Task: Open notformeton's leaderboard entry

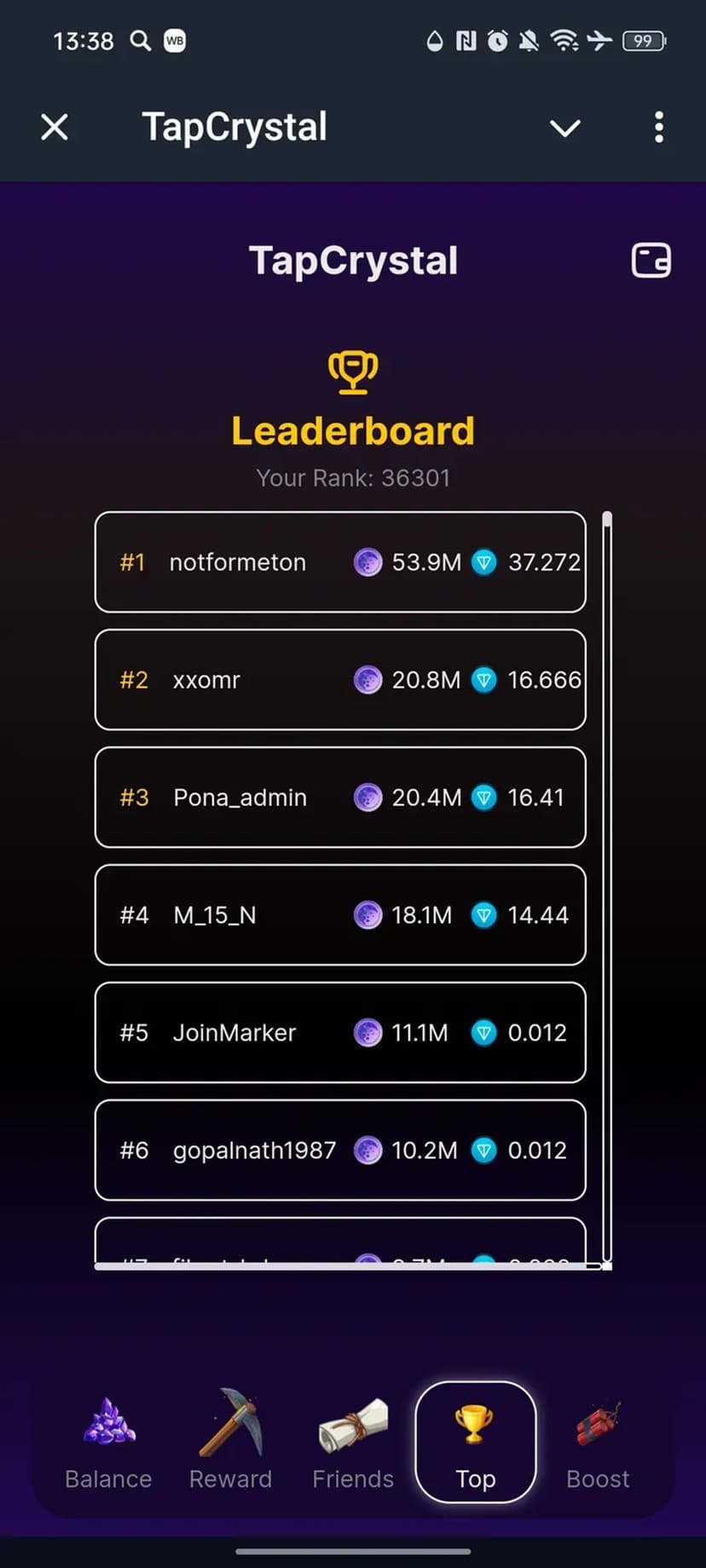Action: point(340,562)
